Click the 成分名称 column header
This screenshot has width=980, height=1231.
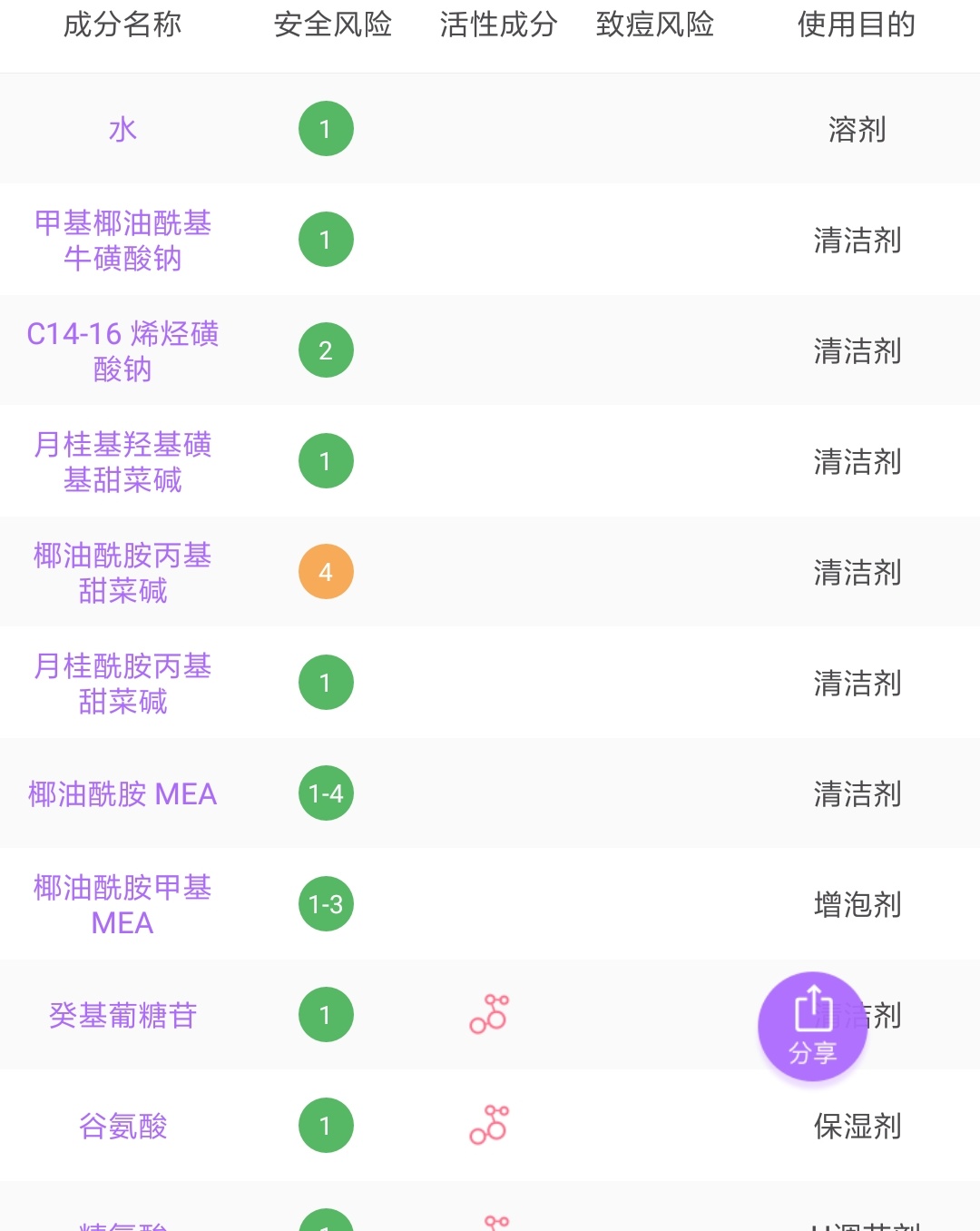click(122, 25)
